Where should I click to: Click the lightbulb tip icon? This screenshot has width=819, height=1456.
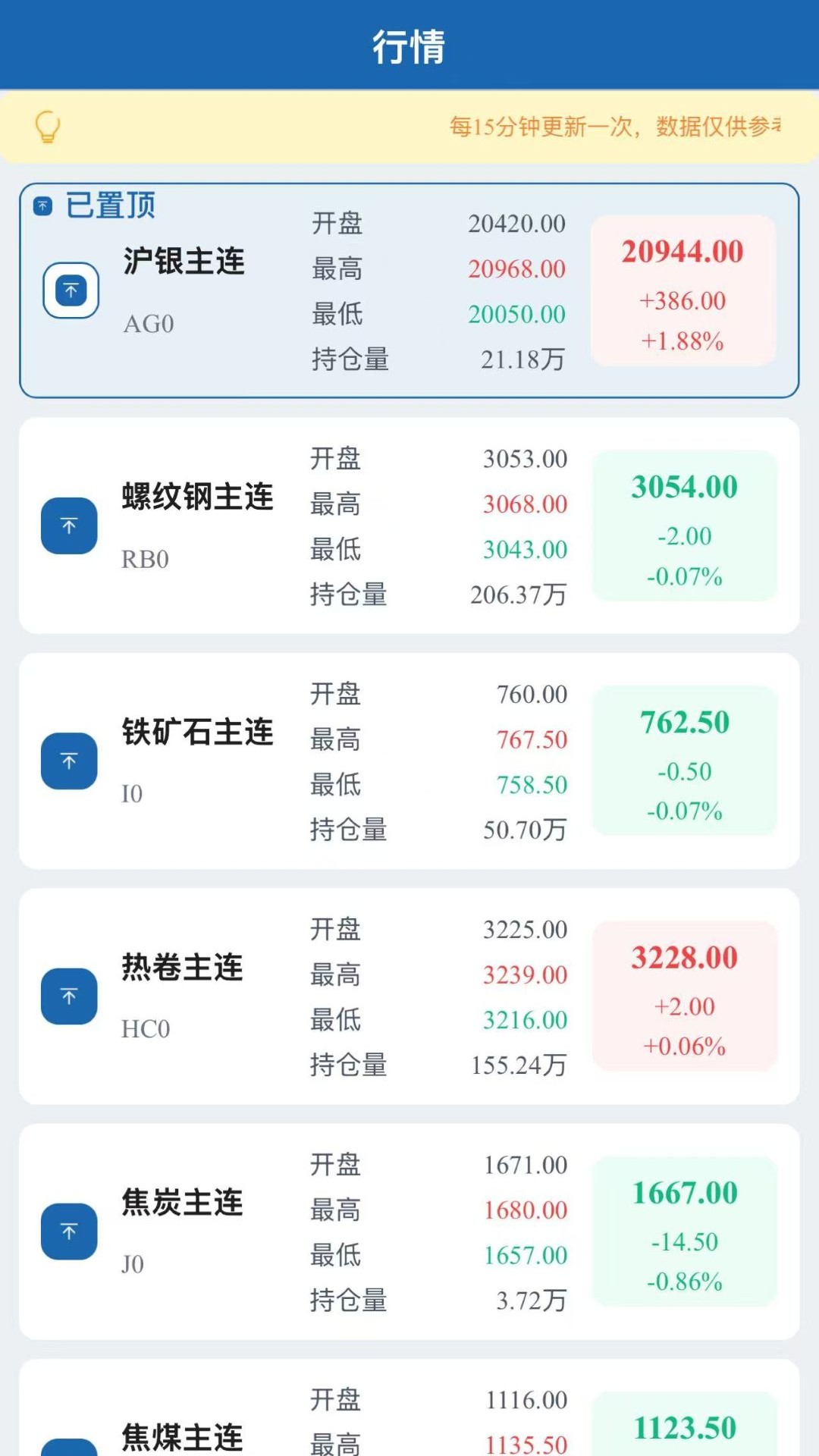[47, 129]
